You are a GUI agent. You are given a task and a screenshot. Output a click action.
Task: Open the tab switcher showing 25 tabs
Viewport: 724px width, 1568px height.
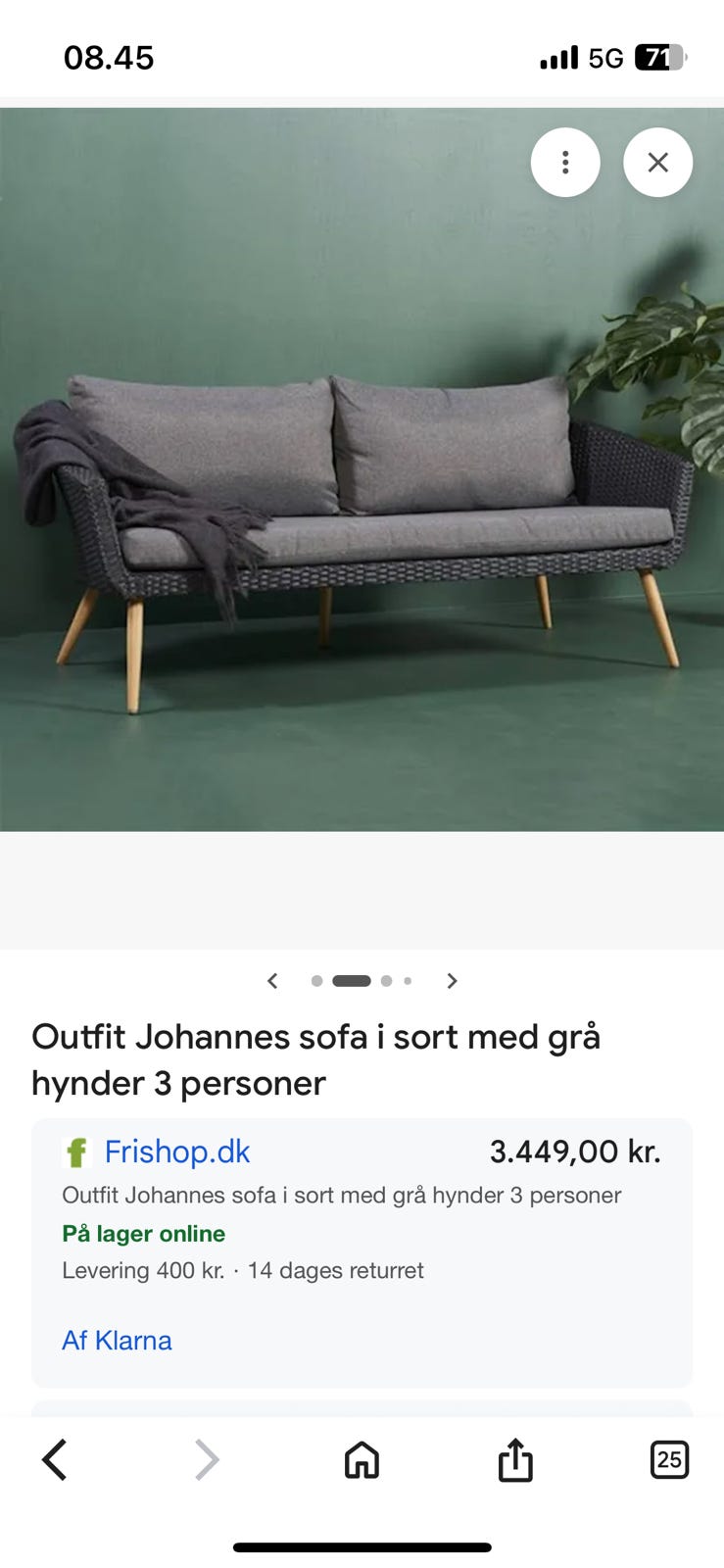tap(669, 1459)
